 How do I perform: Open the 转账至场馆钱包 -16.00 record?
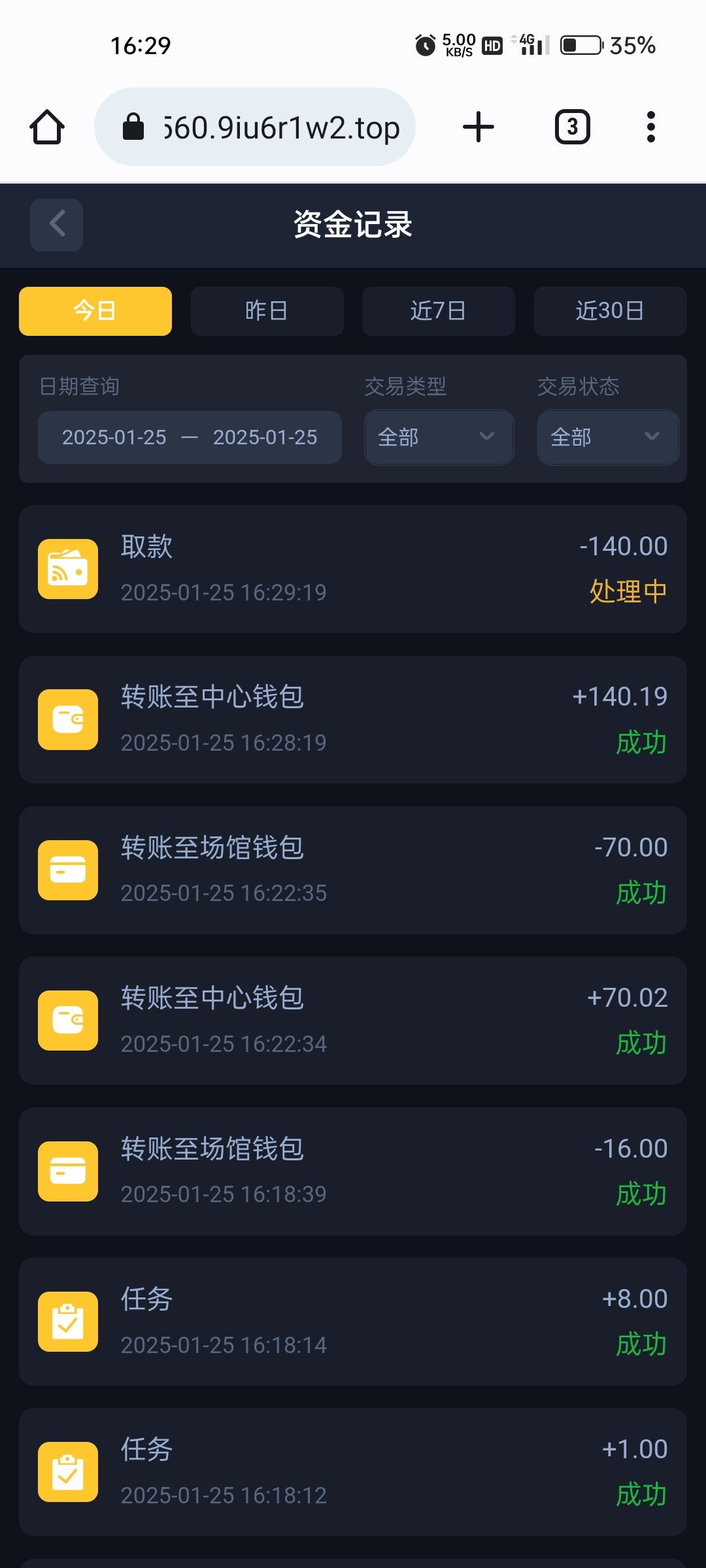353,1171
